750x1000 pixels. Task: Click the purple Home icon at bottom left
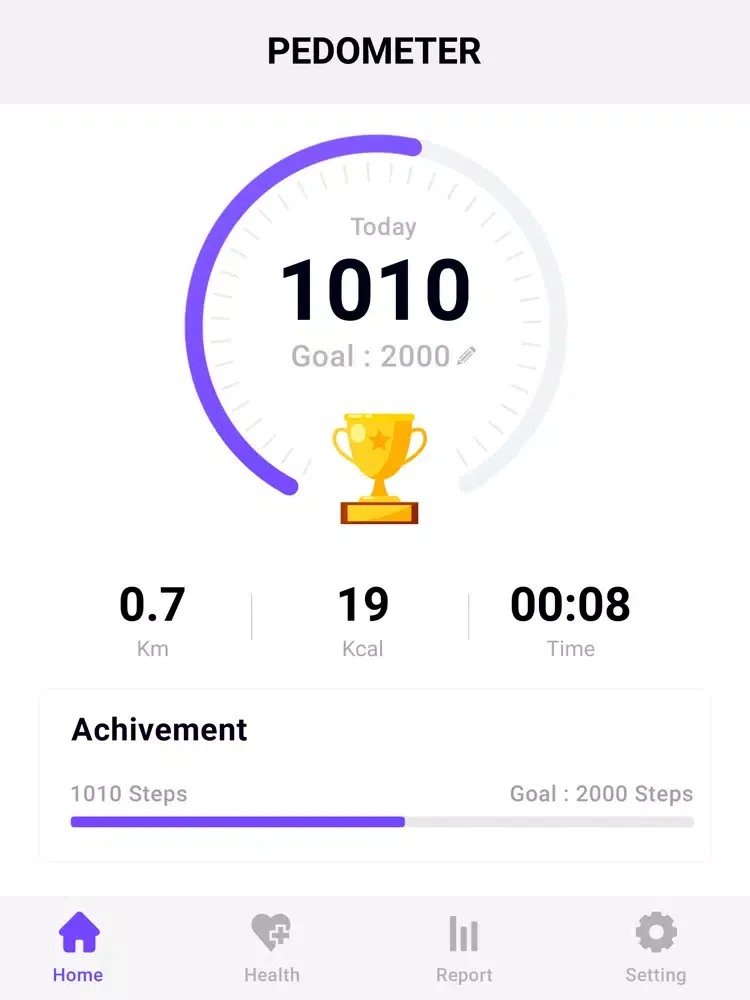(x=78, y=932)
